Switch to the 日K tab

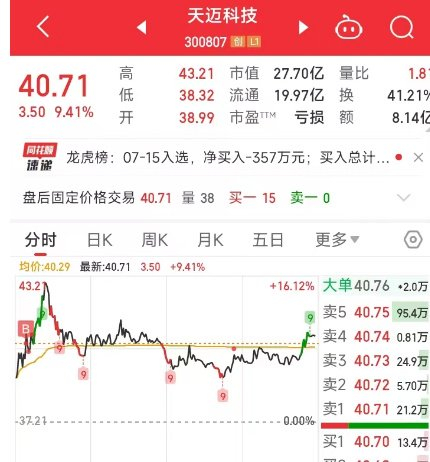pos(99,240)
